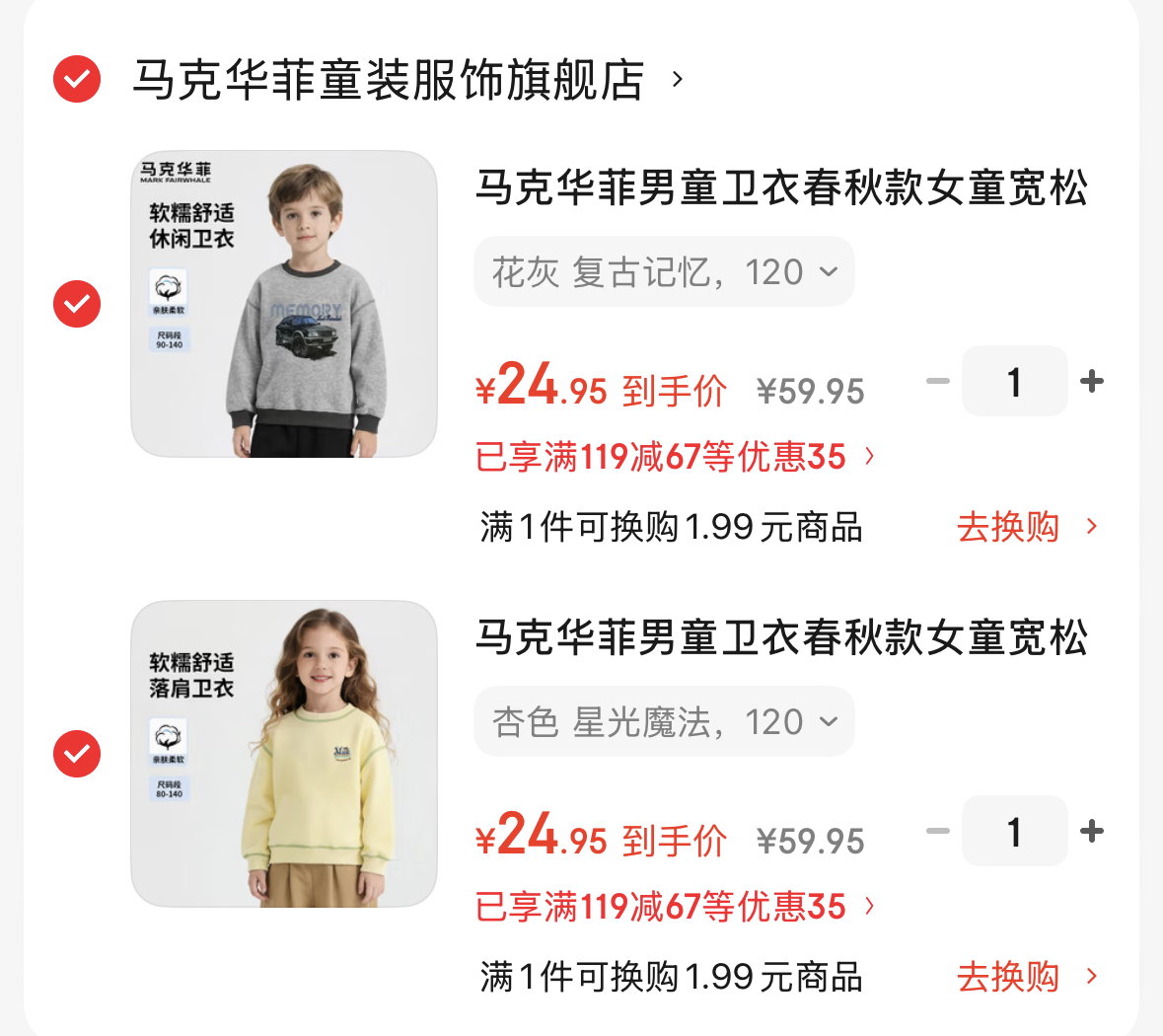Open the 马克华菲童装服饰旗舰店 store page
Viewport: 1163px width, 1036px height.
(406, 79)
